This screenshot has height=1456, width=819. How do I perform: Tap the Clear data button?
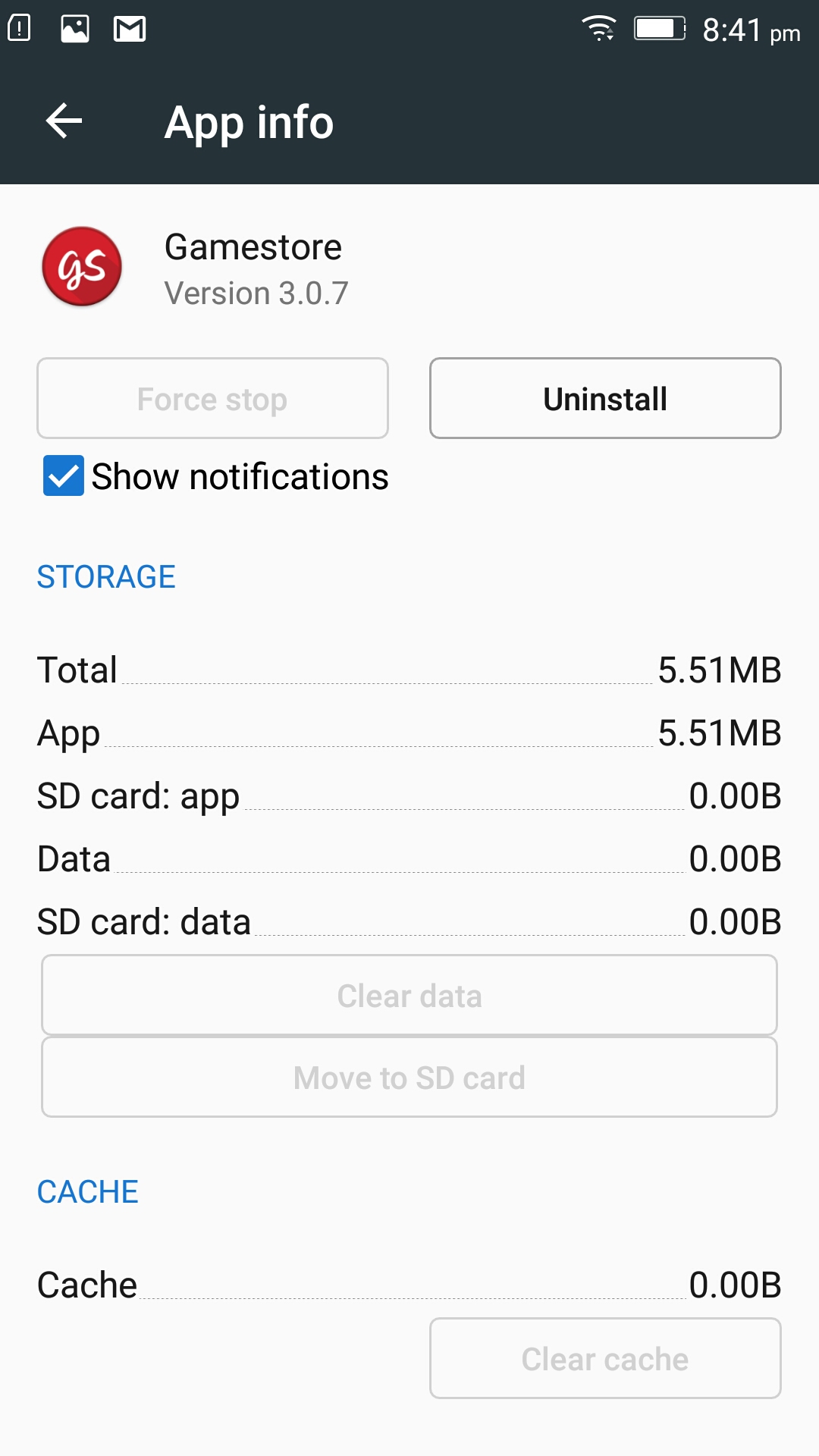(x=409, y=996)
